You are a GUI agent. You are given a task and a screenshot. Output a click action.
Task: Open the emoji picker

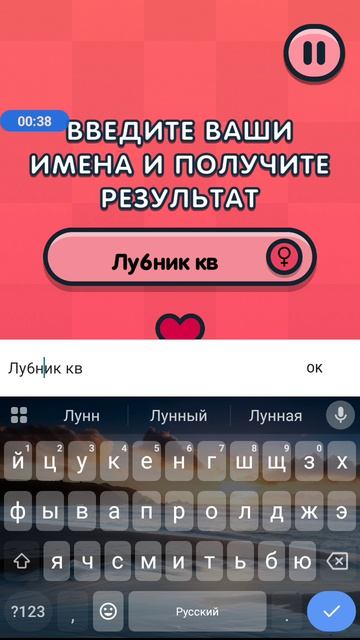108,611
